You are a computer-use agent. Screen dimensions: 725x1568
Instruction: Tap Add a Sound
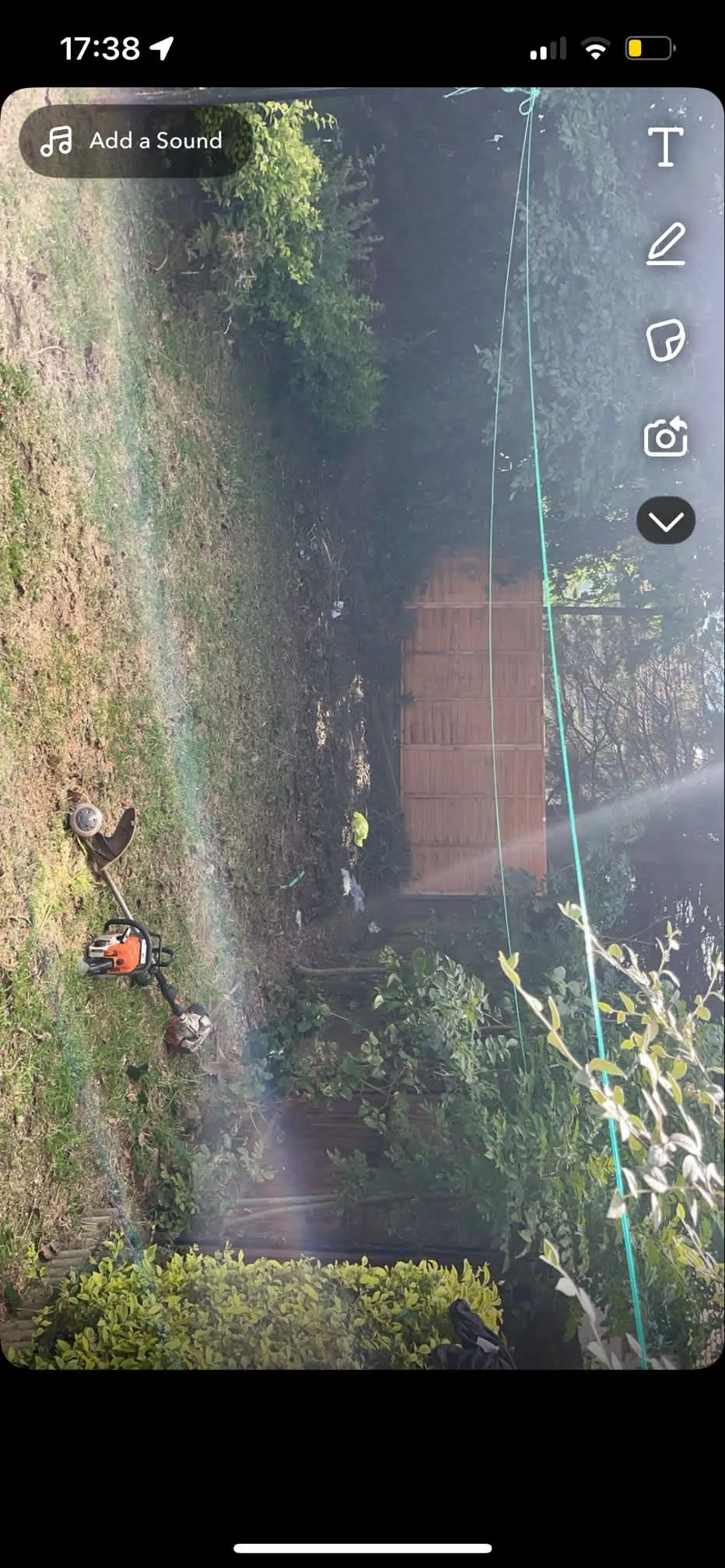[x=135, y=141]
